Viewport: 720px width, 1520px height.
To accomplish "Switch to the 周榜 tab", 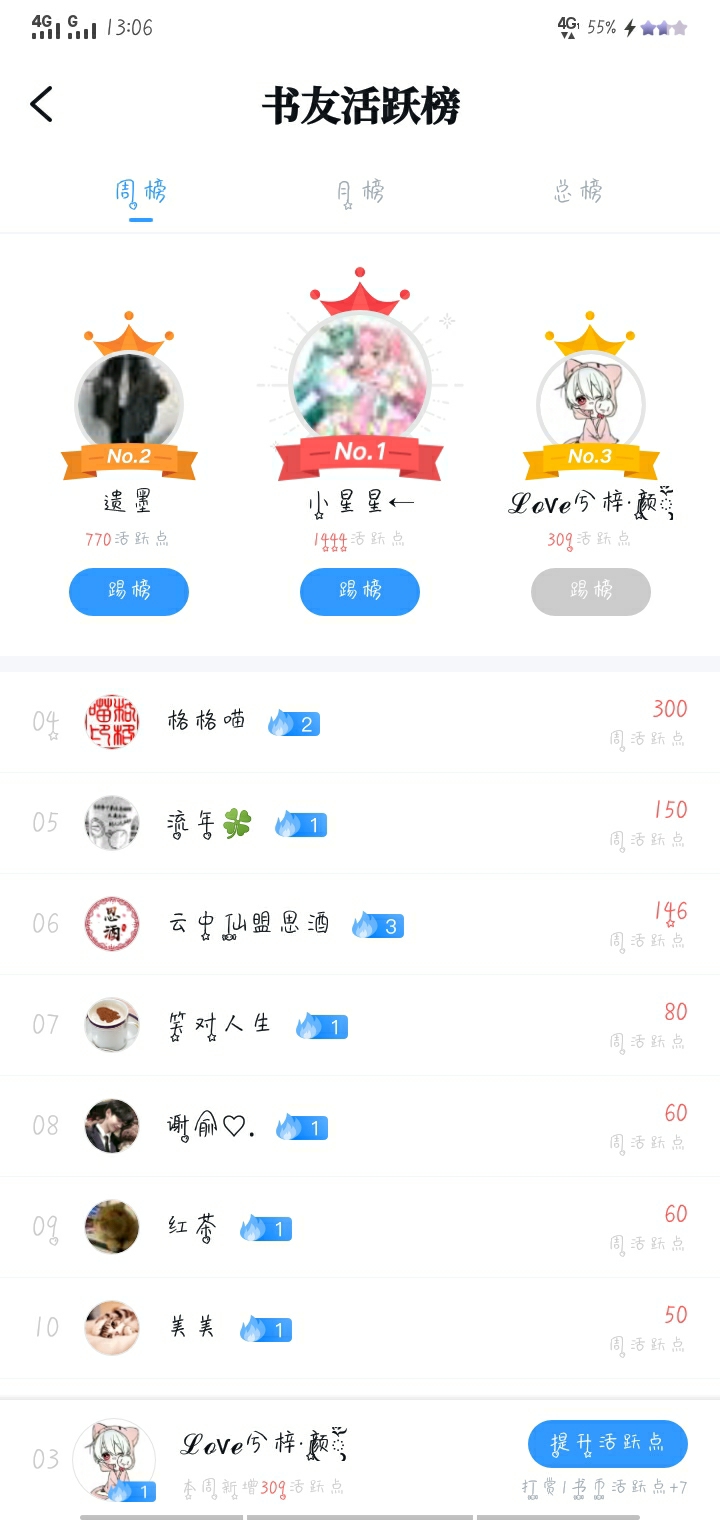I will point(140,191).
